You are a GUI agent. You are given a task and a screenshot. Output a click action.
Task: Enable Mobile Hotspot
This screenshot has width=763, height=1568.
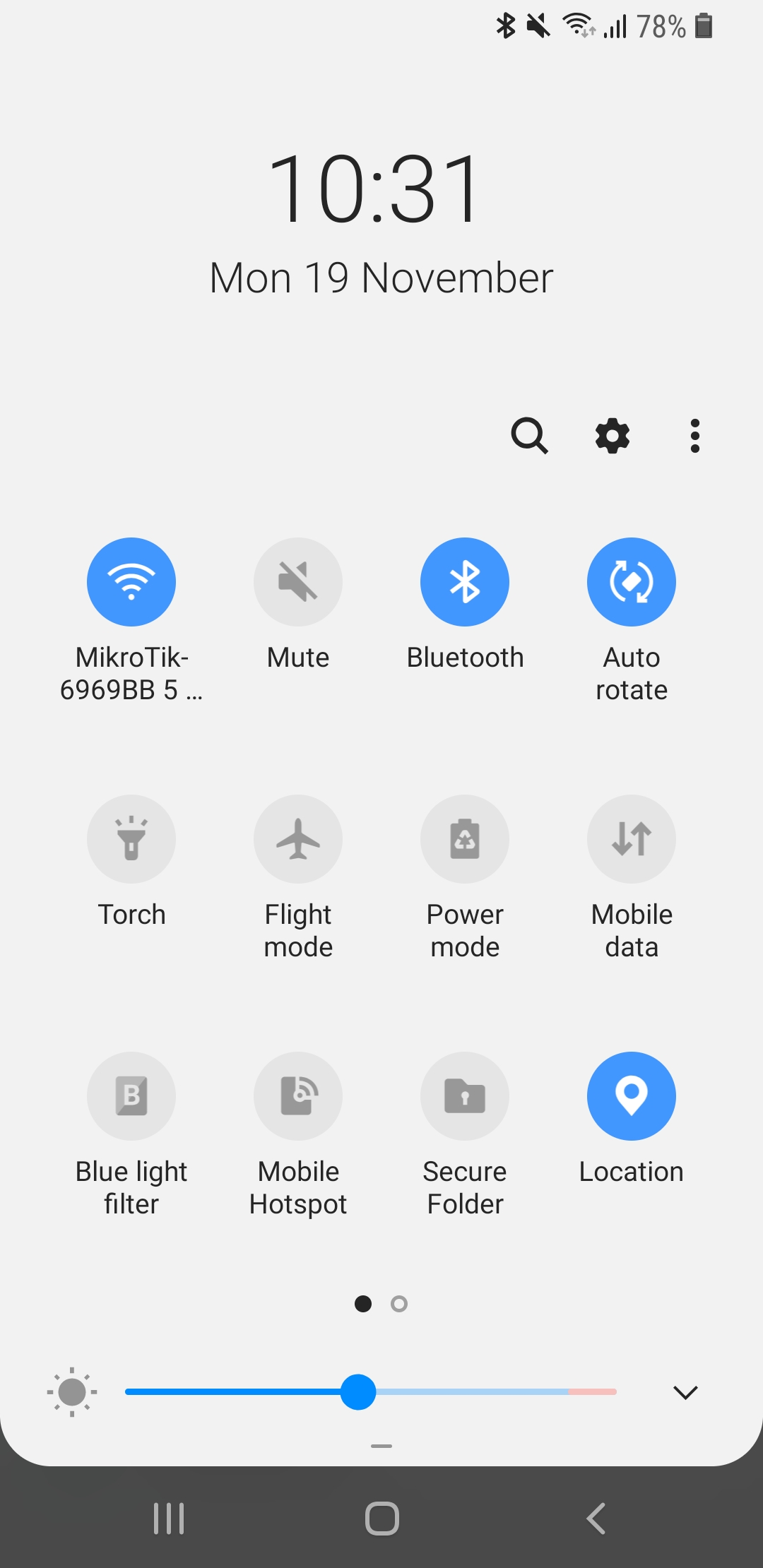pos(298,1096)
